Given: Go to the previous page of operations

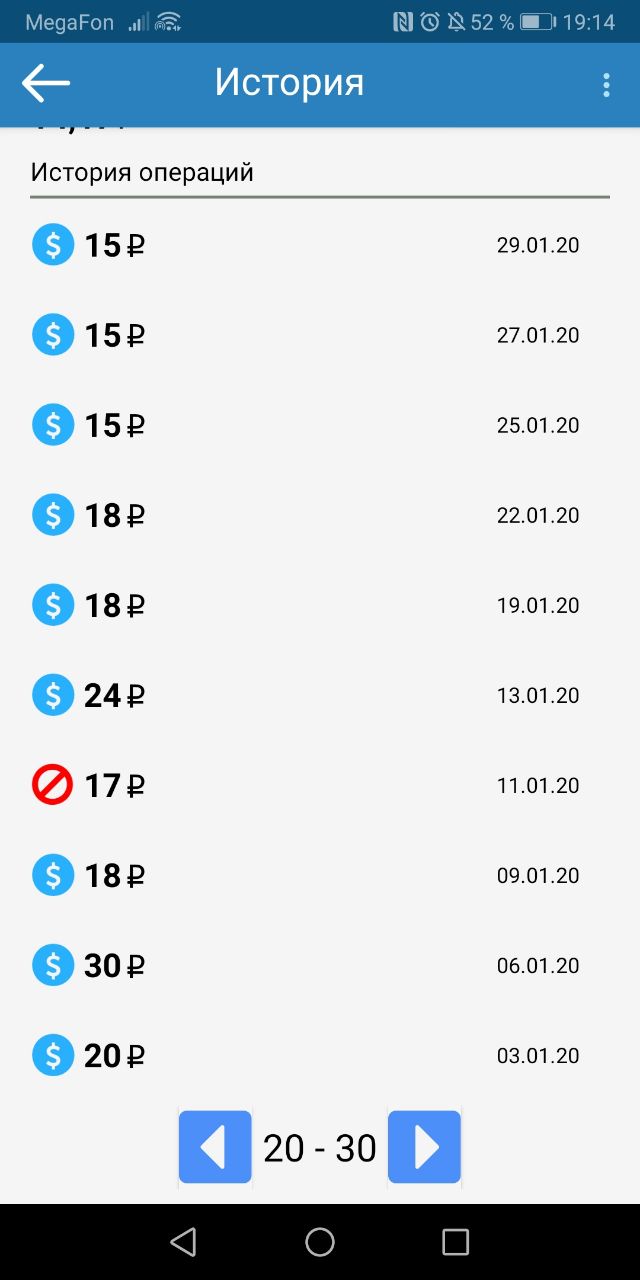Looking at the screenshot, I should point(215,1147).
